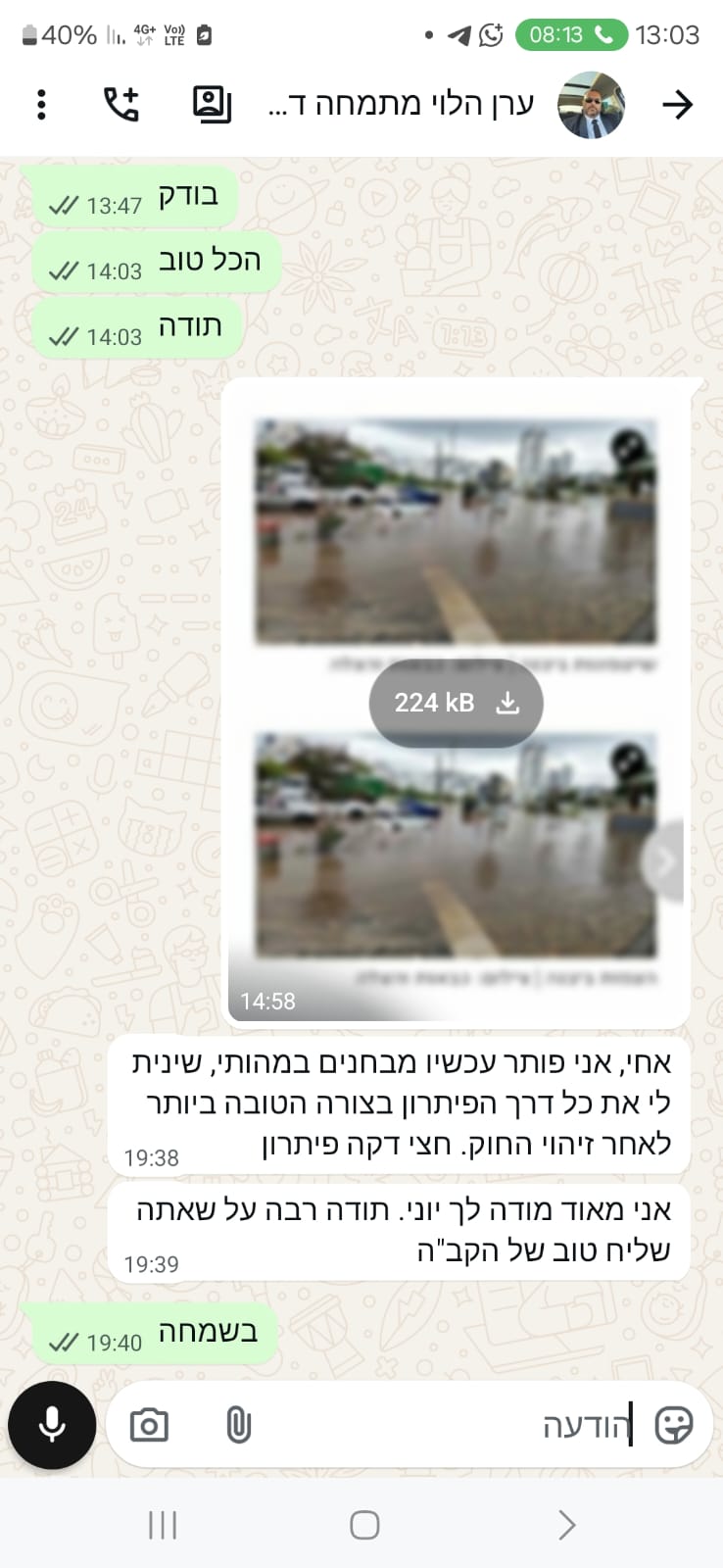This screenshot has width=723, height=1568.
Task: Download the 224 kB image attachment
Action: click(456, 703)
